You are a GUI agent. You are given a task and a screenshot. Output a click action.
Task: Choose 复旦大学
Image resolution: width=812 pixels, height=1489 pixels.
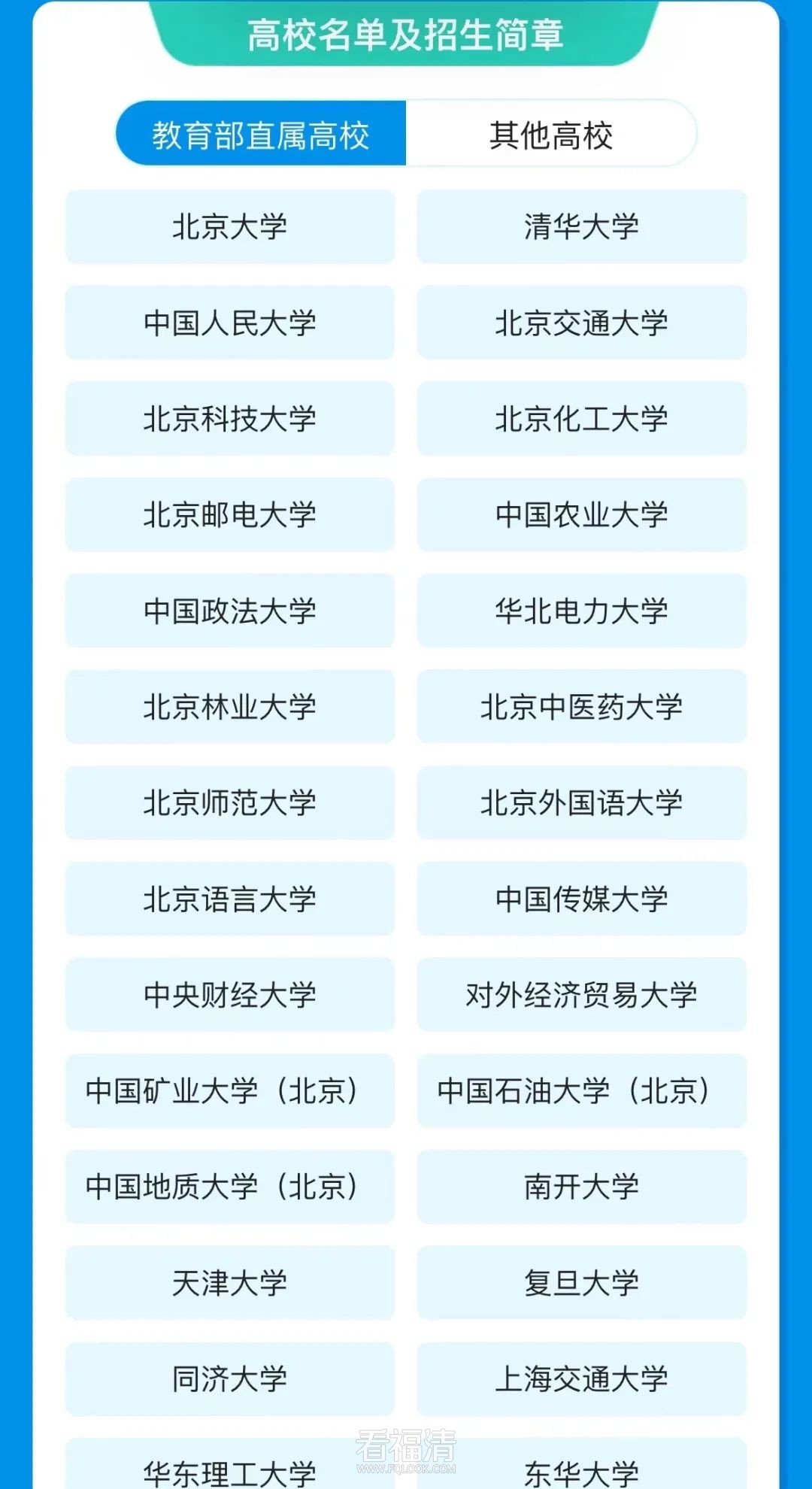pyautogui.click(x=581, y=1283)
